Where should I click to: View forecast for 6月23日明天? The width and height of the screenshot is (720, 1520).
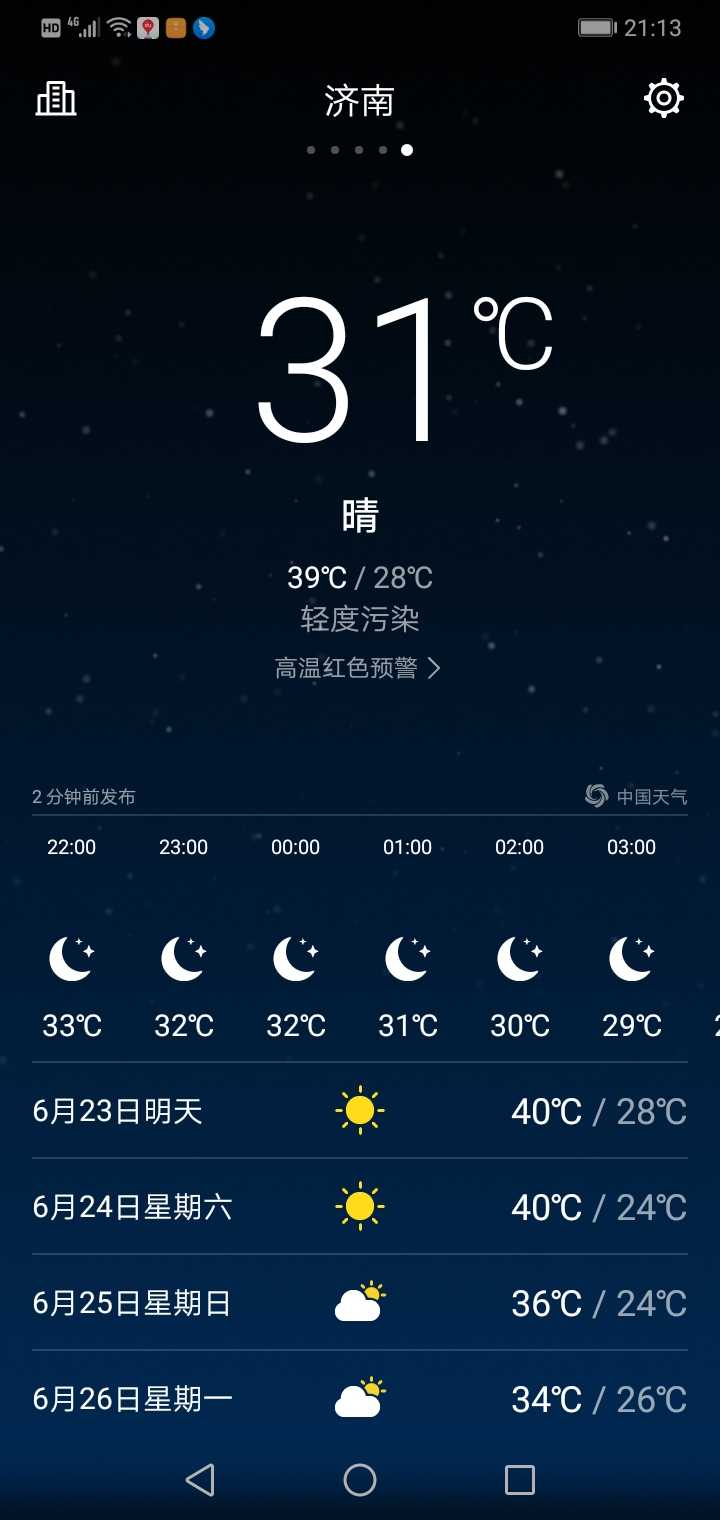pyautogui.click(x=360, y=1111)
